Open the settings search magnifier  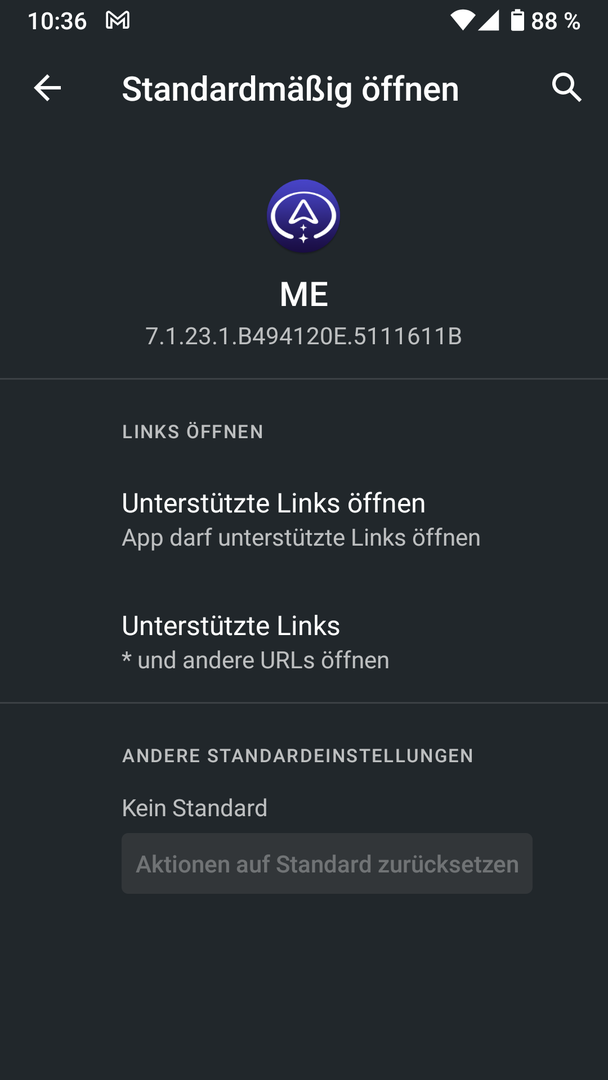point(566,88)
